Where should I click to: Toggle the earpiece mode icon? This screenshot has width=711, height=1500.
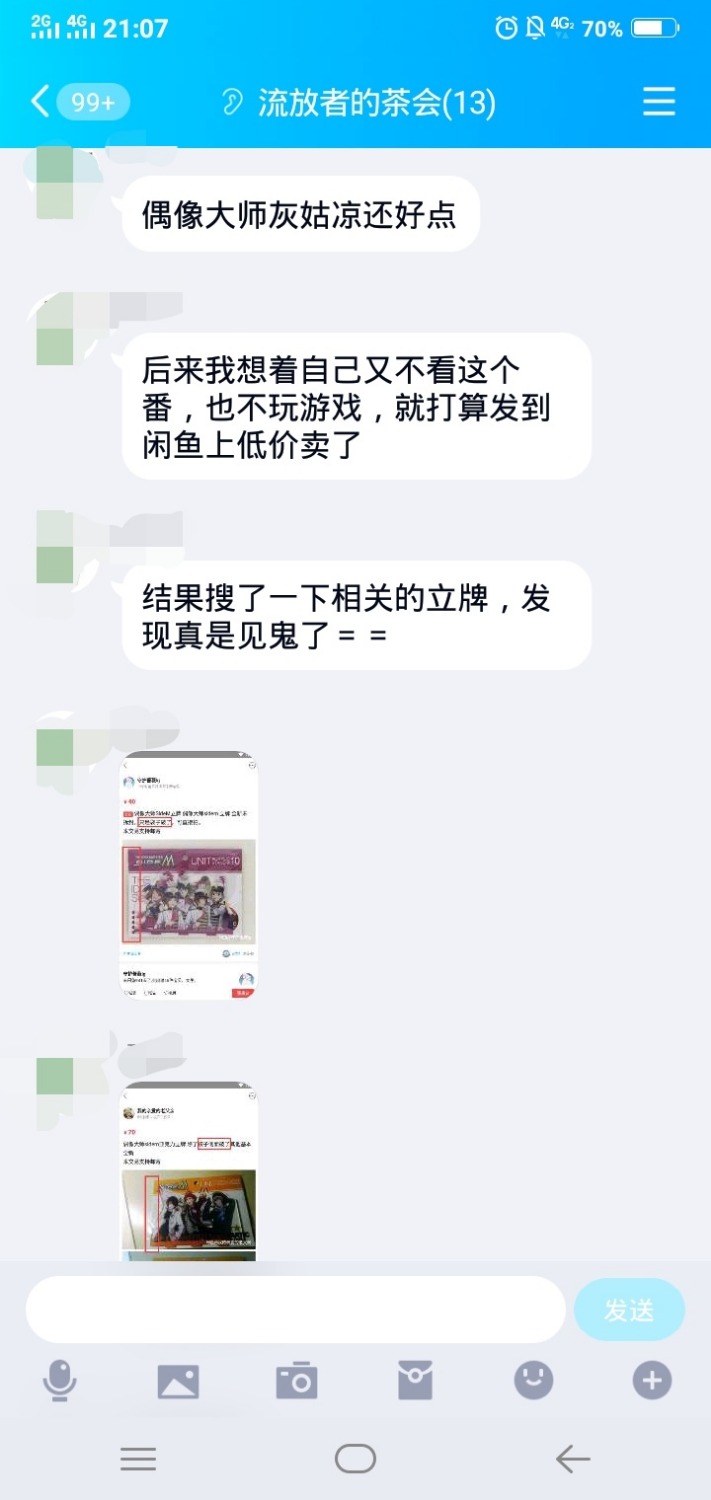pyautogui.click(x=232, y=103)
